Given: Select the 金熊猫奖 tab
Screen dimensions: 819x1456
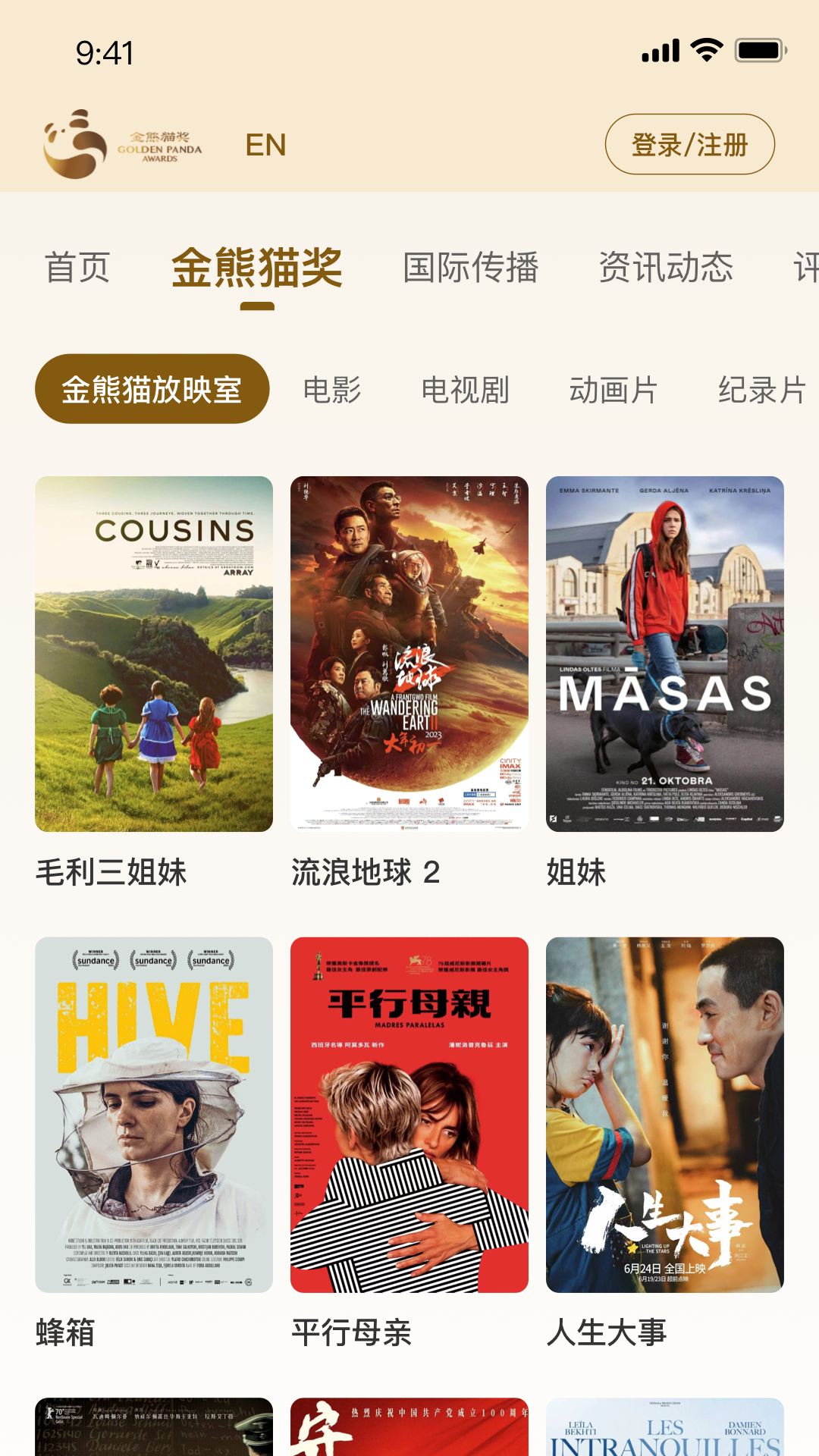Looking at the screenshot, I should (257, 268).
